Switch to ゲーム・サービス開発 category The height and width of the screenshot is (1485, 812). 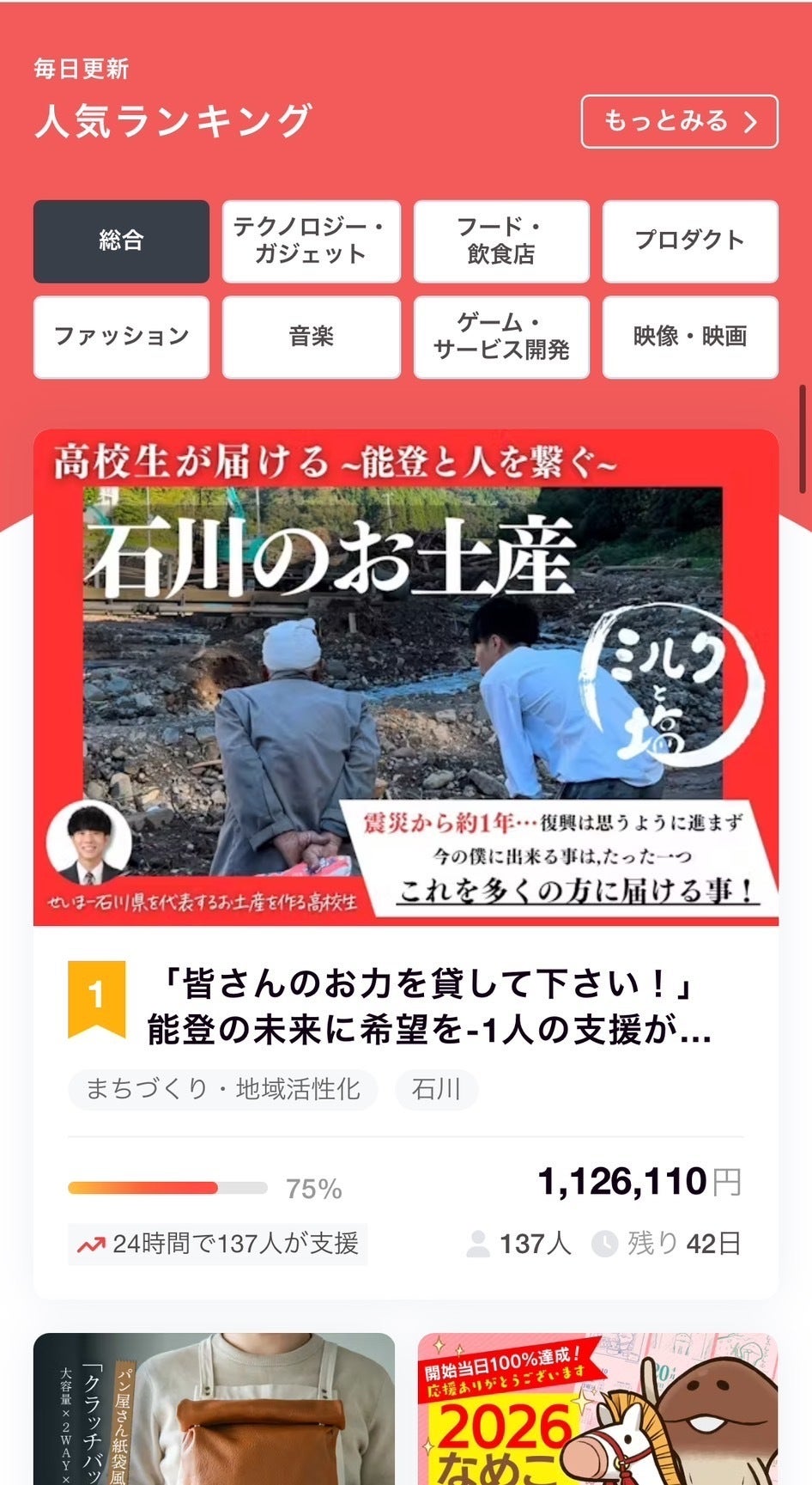point(501,337)
